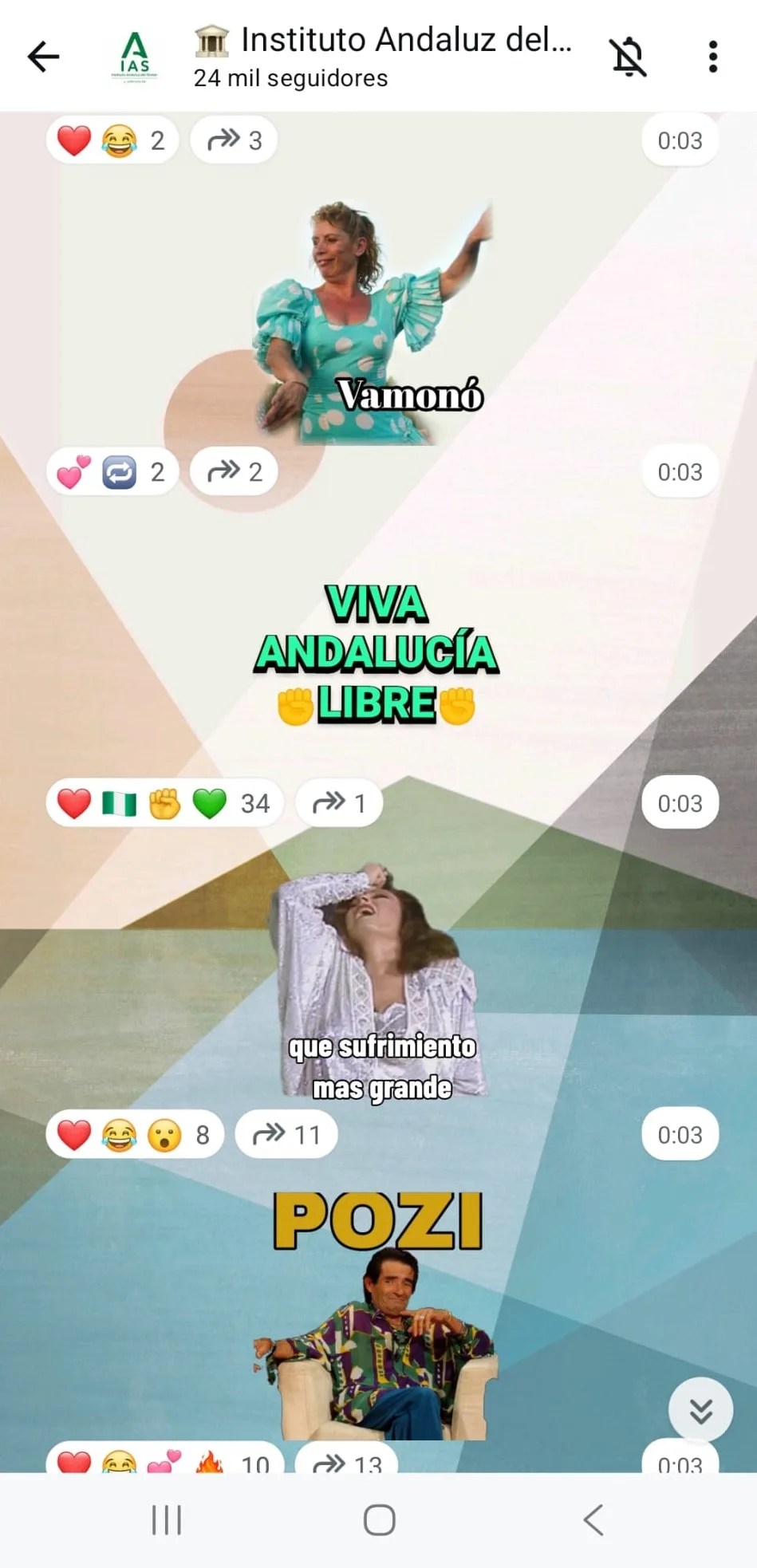
Task: Unmute channel via crossed bell icon
Action: (x=628, y=56)
